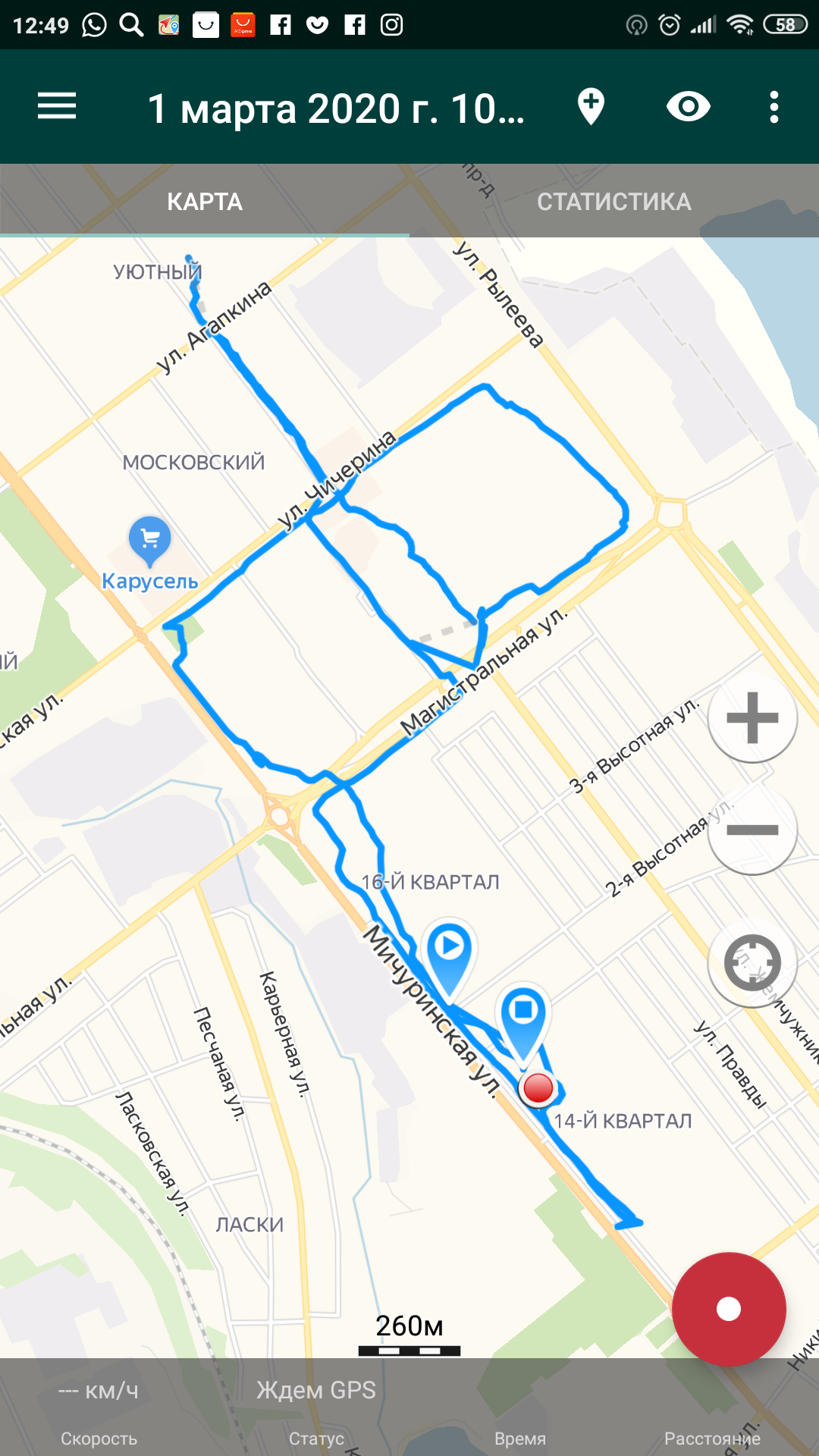Center map on my current location

(752, 962)
